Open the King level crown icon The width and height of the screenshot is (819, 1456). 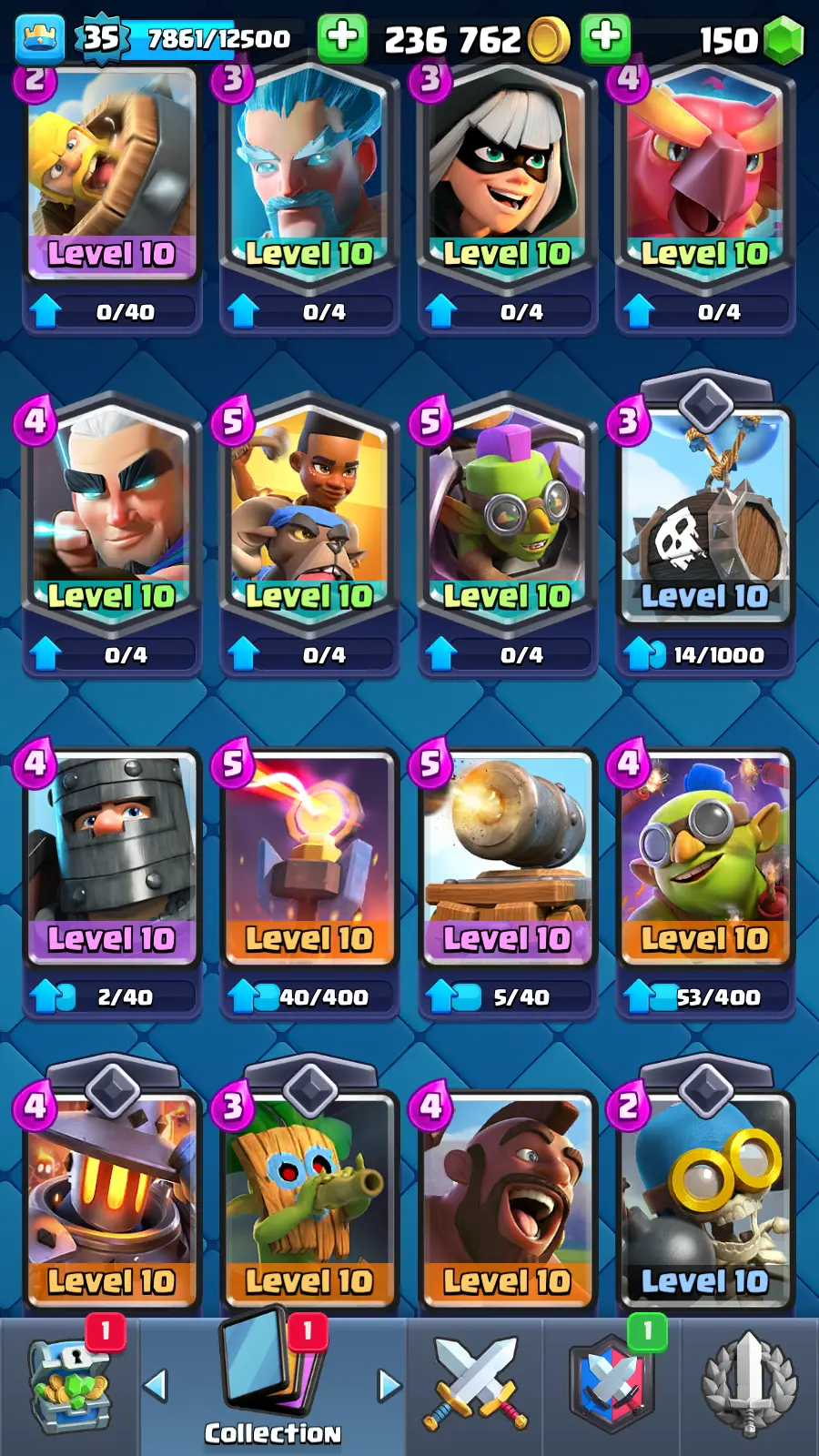40,38
